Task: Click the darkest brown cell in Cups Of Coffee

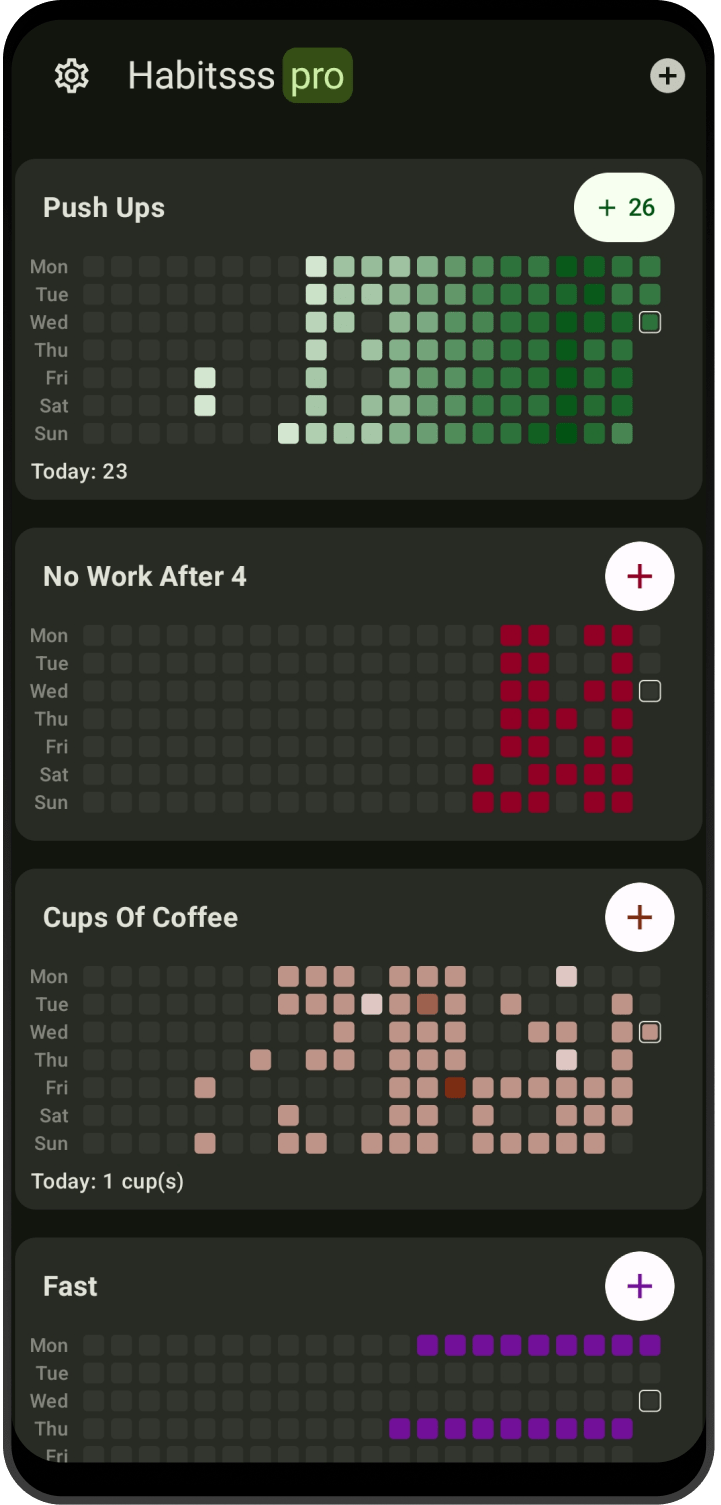Action: [x=454, y=1088]
